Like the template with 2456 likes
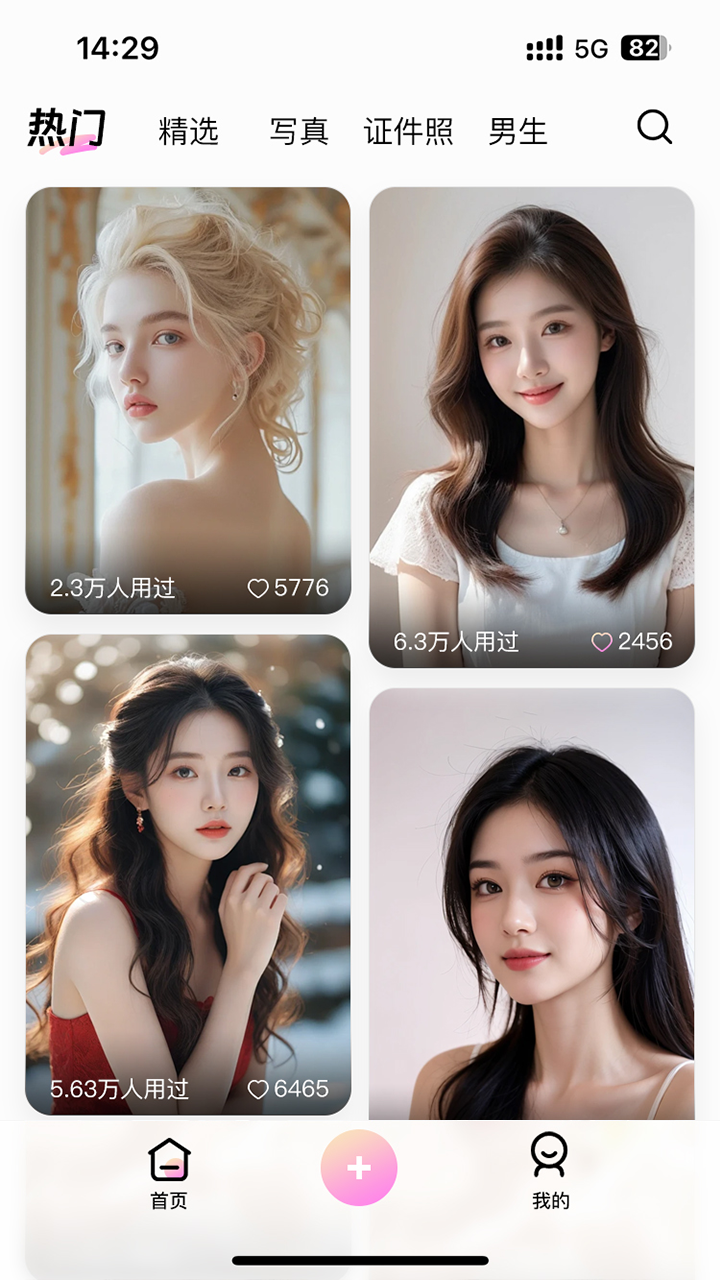Viewport: 720px width, 1280px height. tap(602, 642)
